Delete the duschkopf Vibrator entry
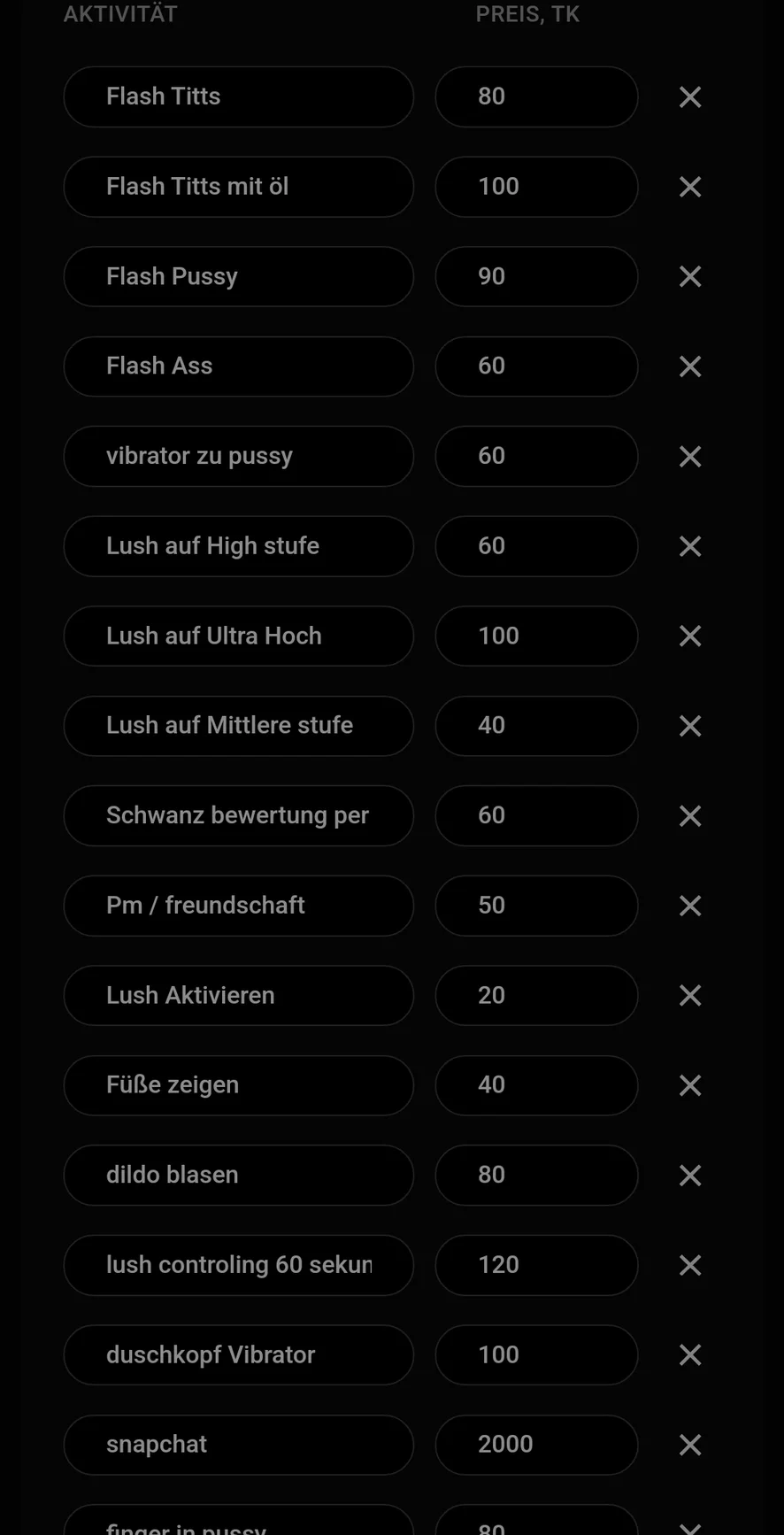 click(690, 1354)
